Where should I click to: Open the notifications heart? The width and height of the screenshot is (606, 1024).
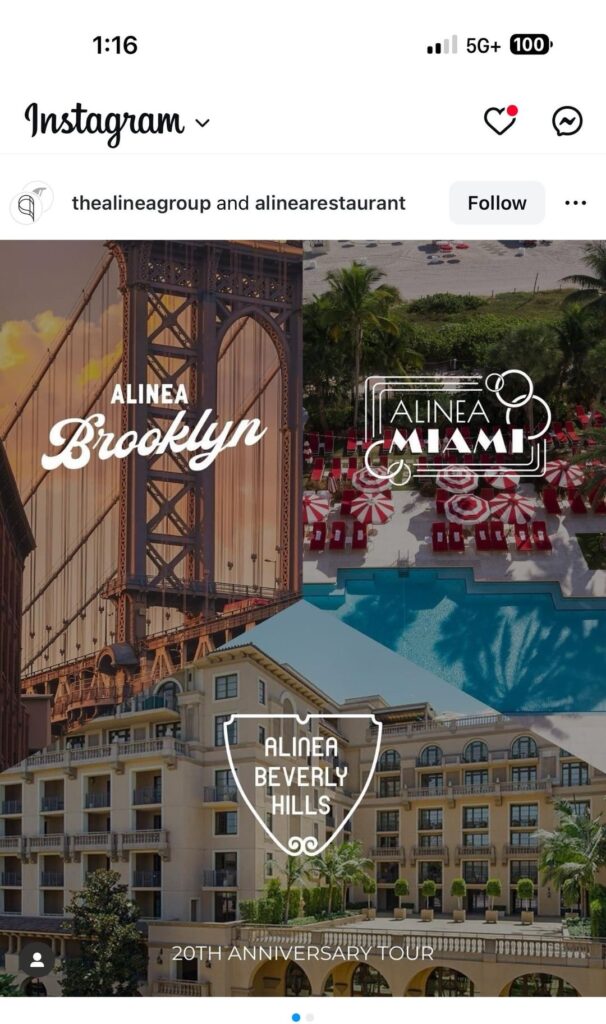point(500,121)
